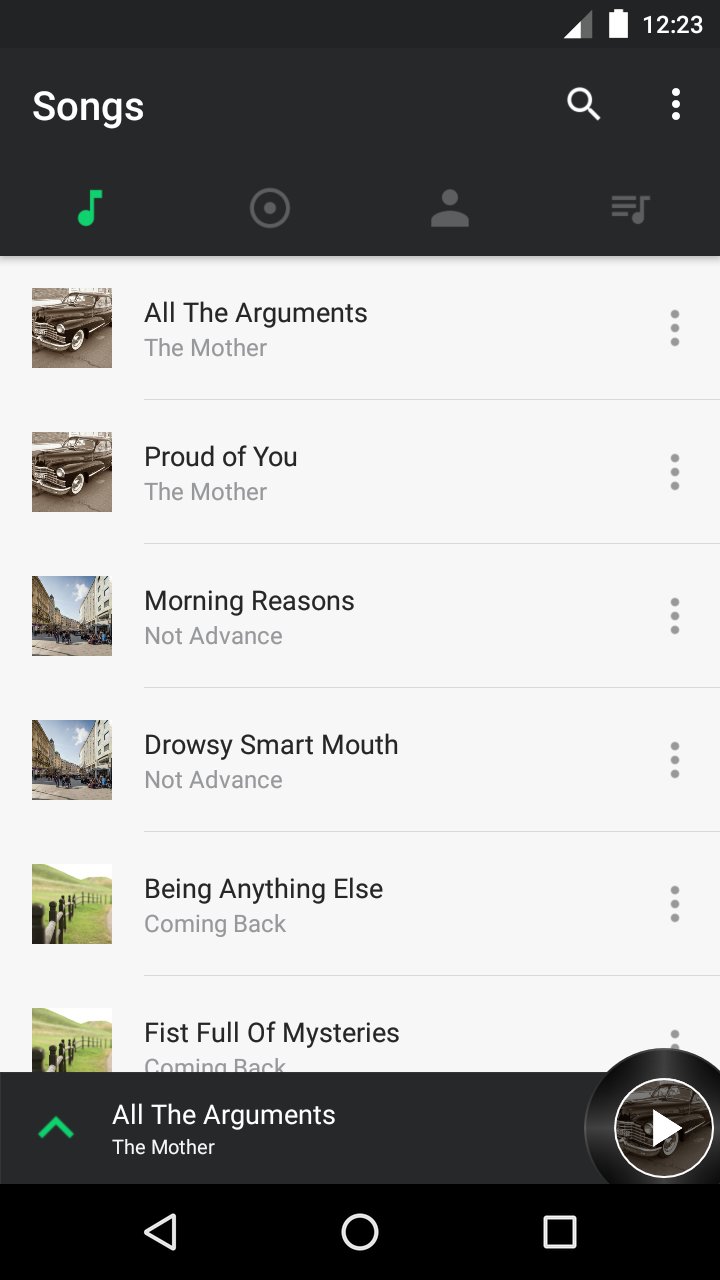Switch to the artists tab
The width and height of the screenshot is (720, 1280).
coord(450,209)
